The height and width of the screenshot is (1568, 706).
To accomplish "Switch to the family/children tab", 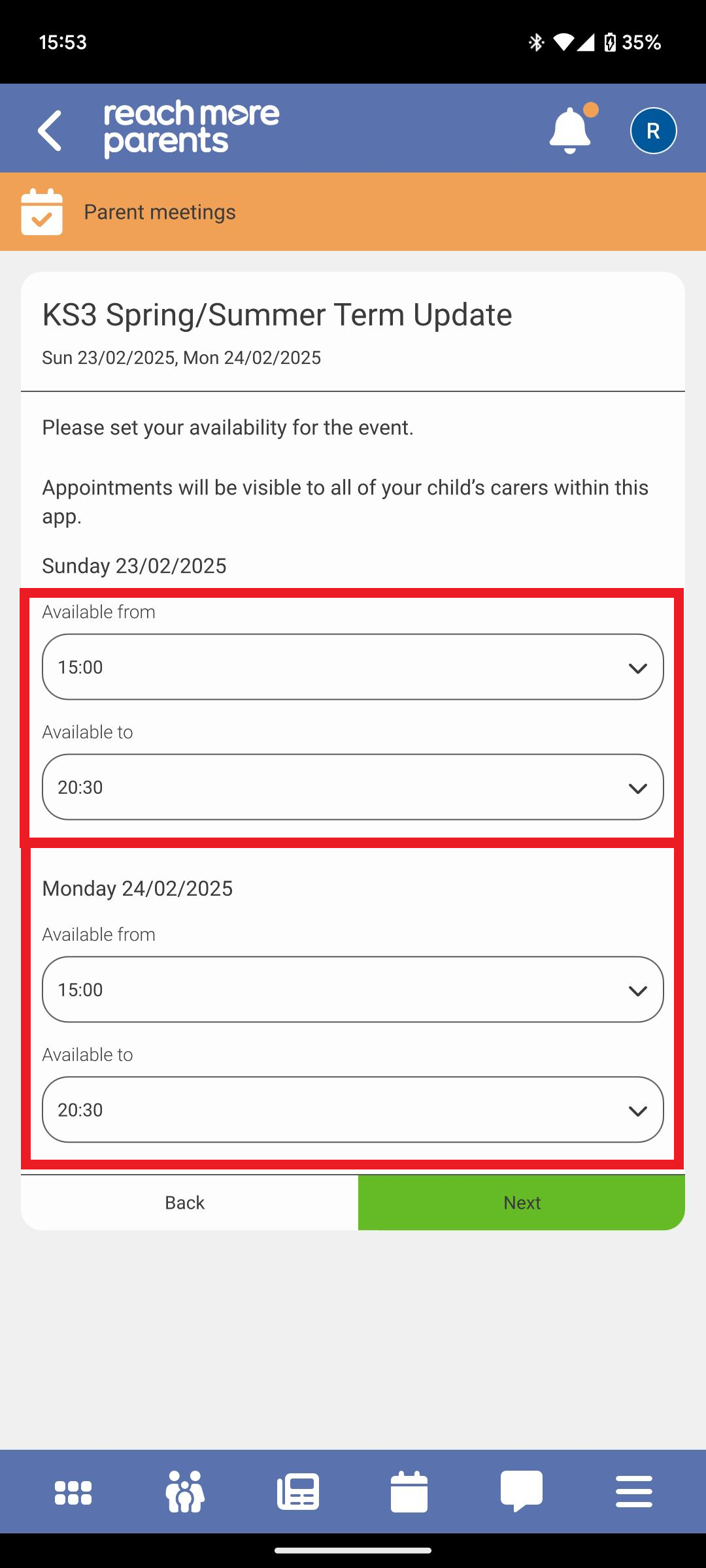I will (186, 1492).
